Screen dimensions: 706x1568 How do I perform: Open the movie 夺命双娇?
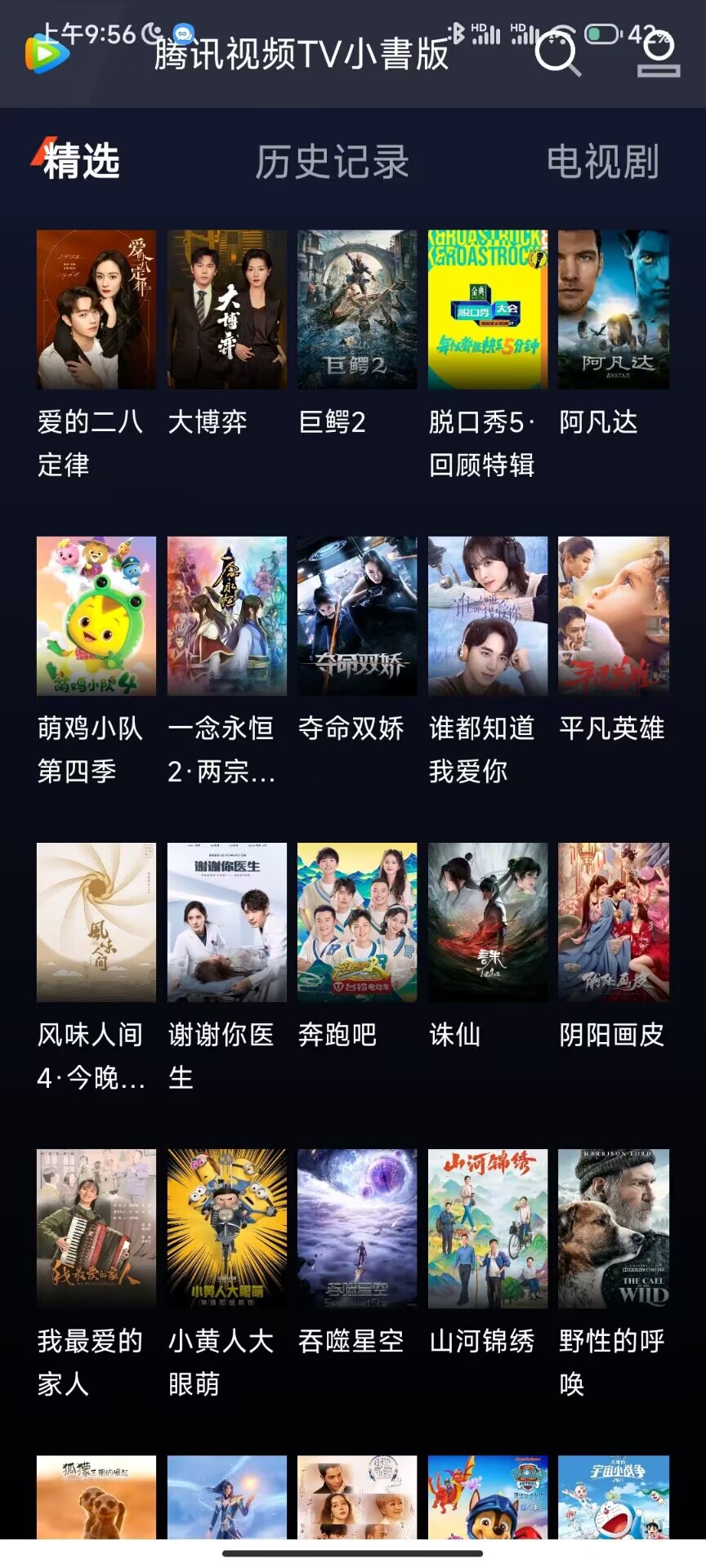coord(357,616)
